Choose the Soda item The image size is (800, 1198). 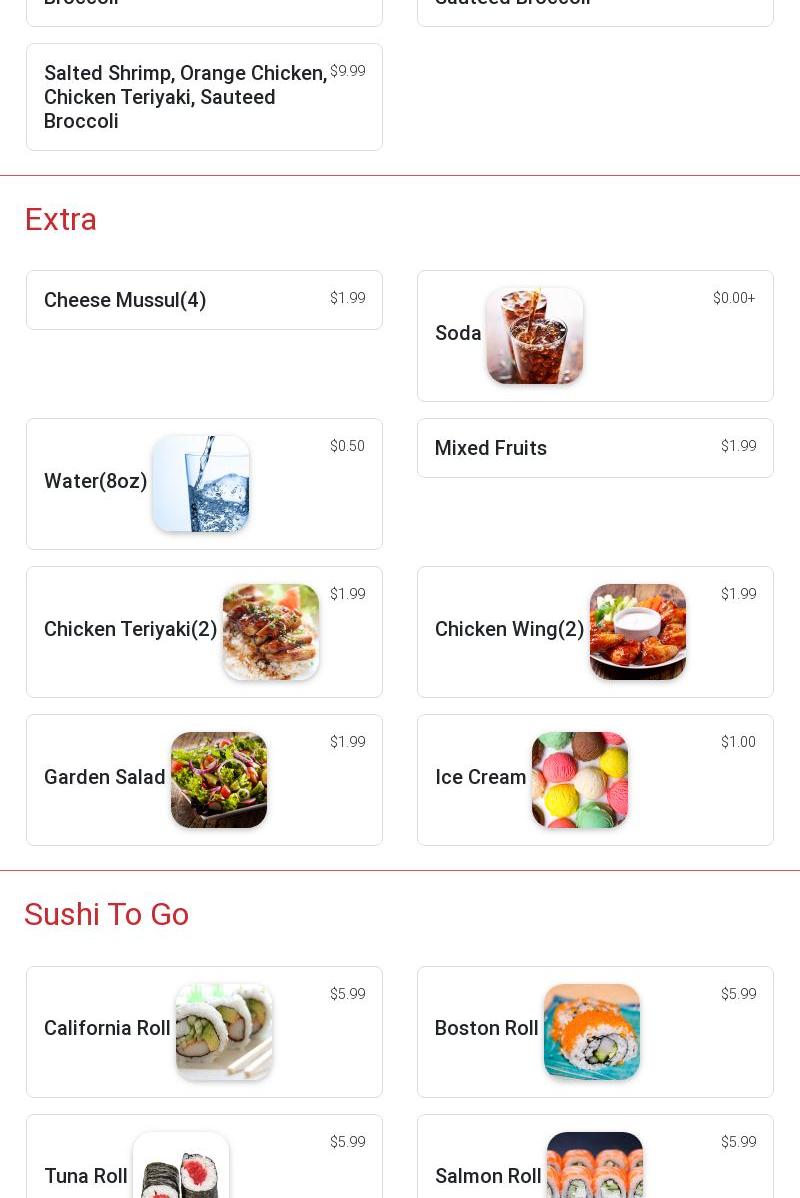click(x=595, y=336)
